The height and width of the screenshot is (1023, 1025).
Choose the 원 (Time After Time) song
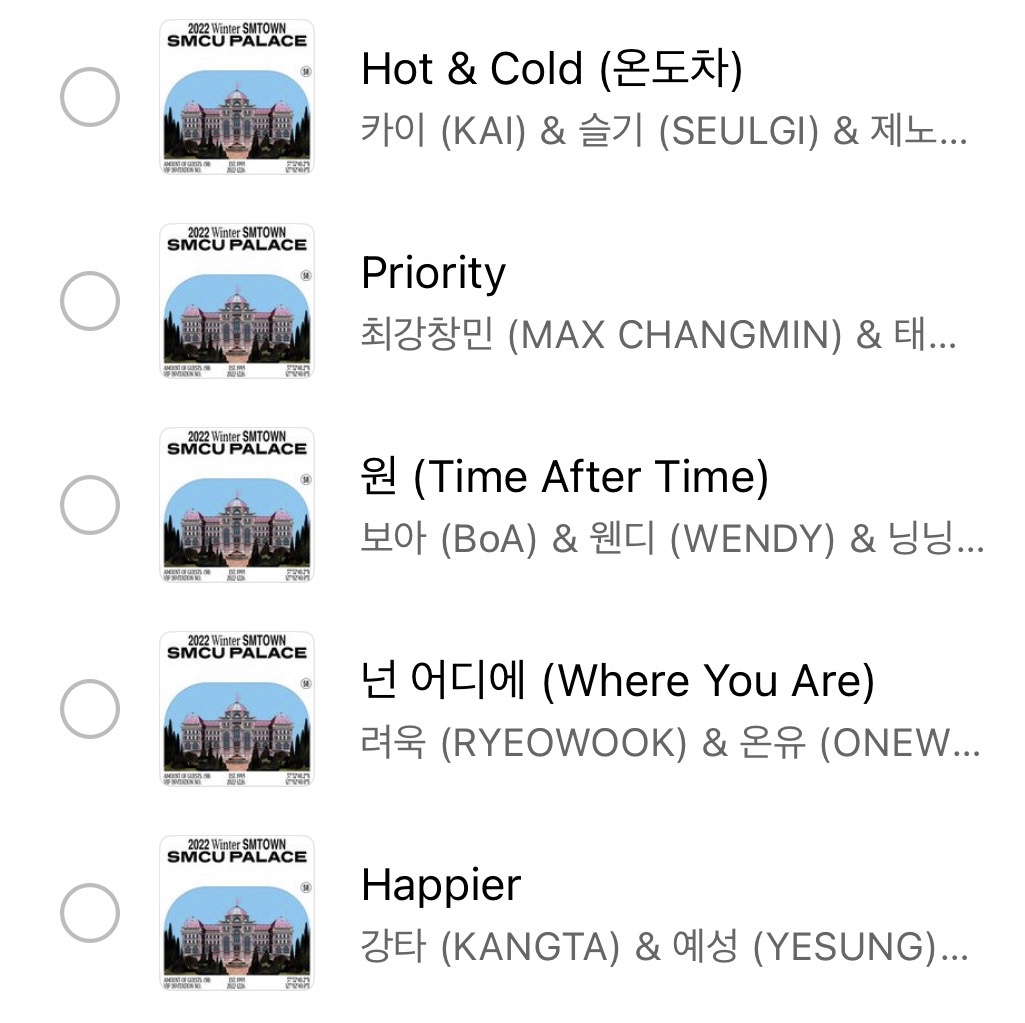564,477
